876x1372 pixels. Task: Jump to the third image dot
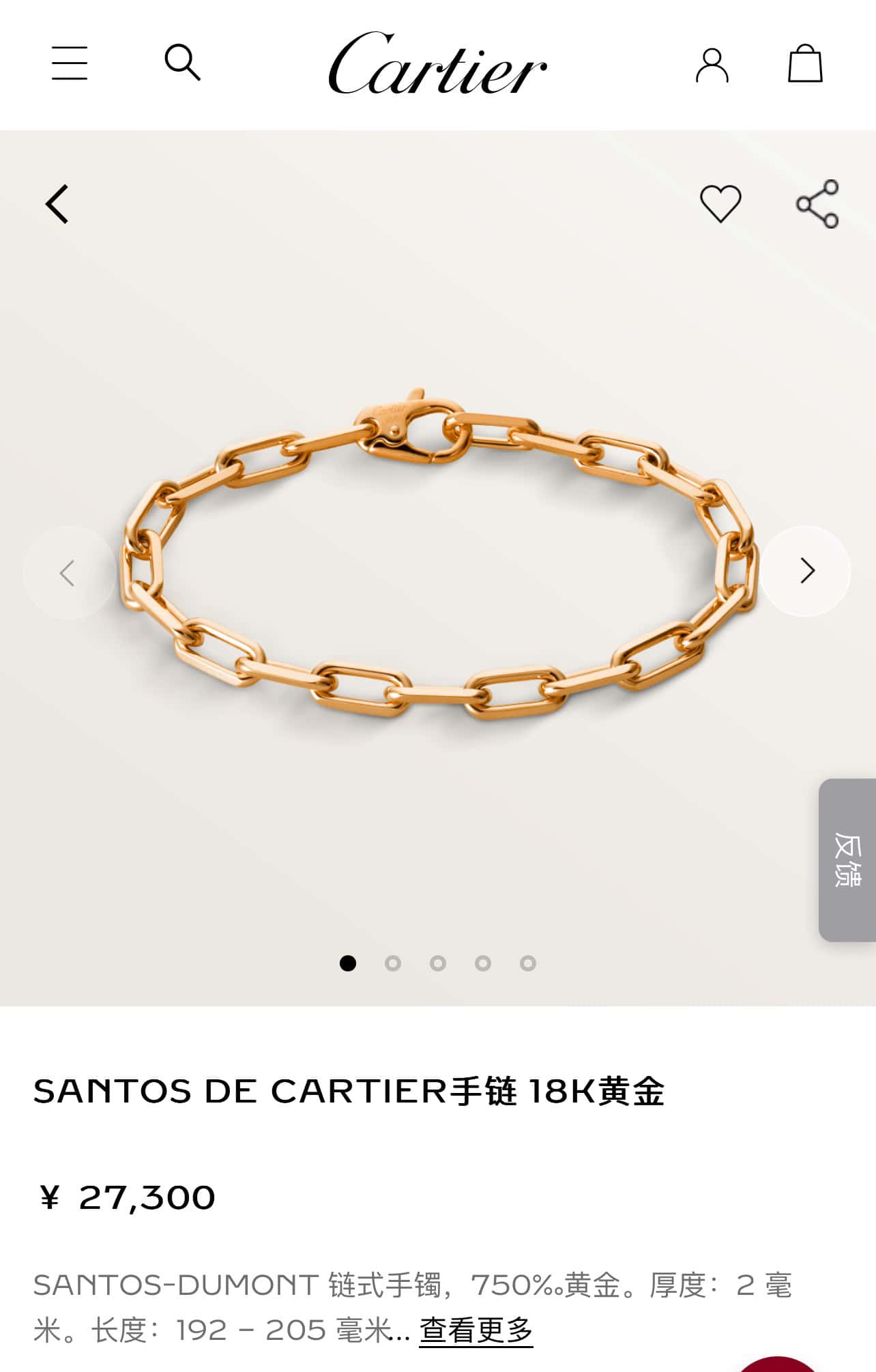coord(438,963)
